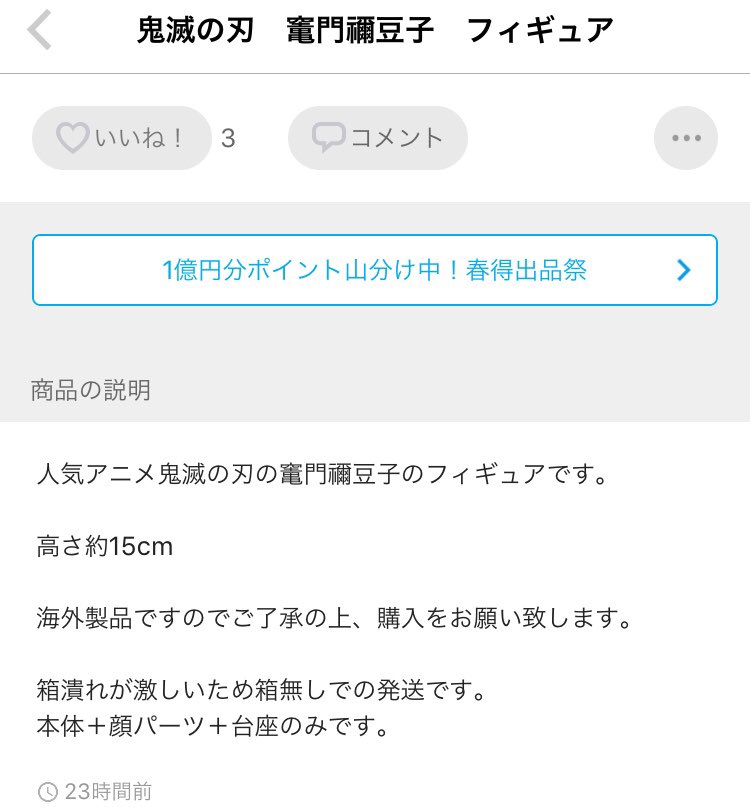The height and width of the screenshot is (811, 750).
Task: Click the blue chevron on the campaign banner
Action: tap(683, 269)
